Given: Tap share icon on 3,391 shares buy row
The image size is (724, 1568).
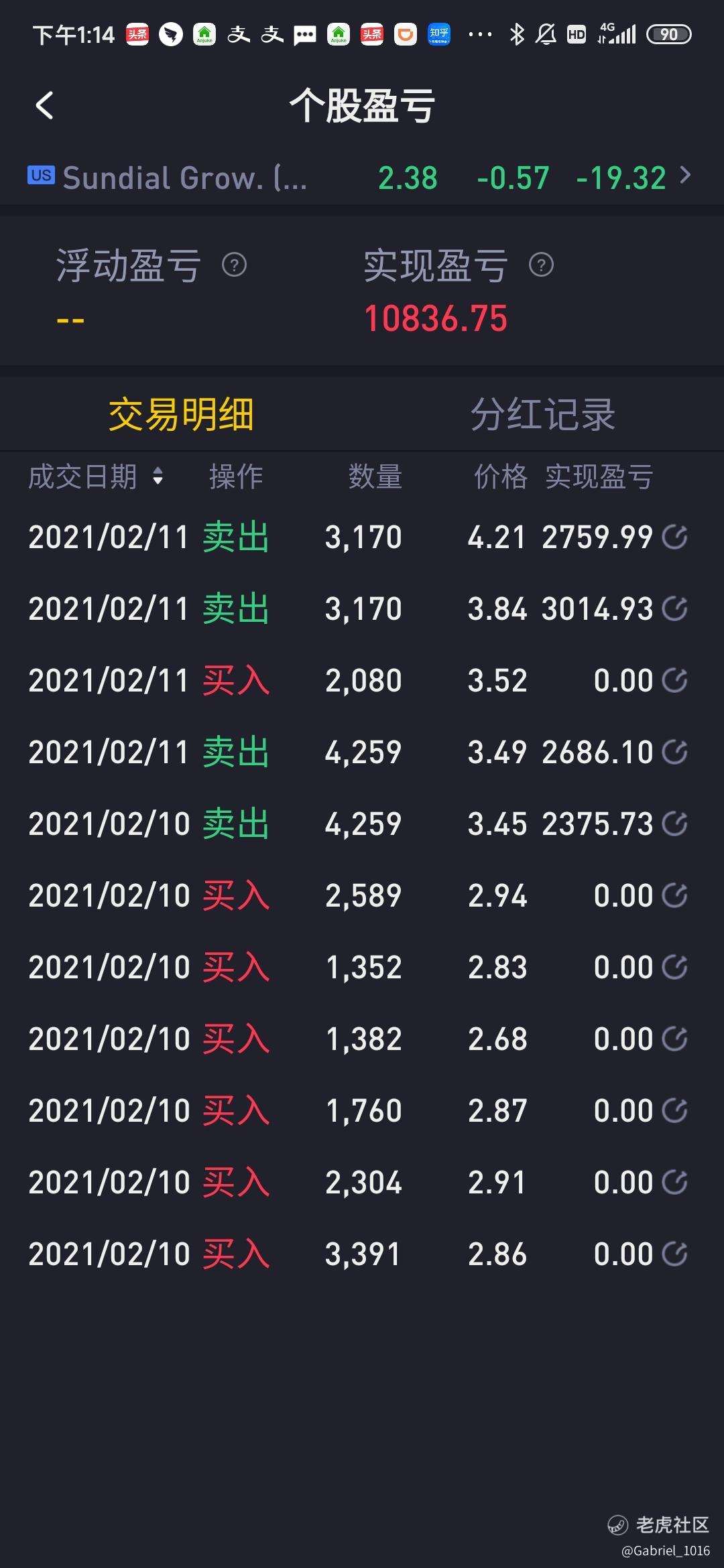Looking at the screenshot, I should pos(674,1254).
